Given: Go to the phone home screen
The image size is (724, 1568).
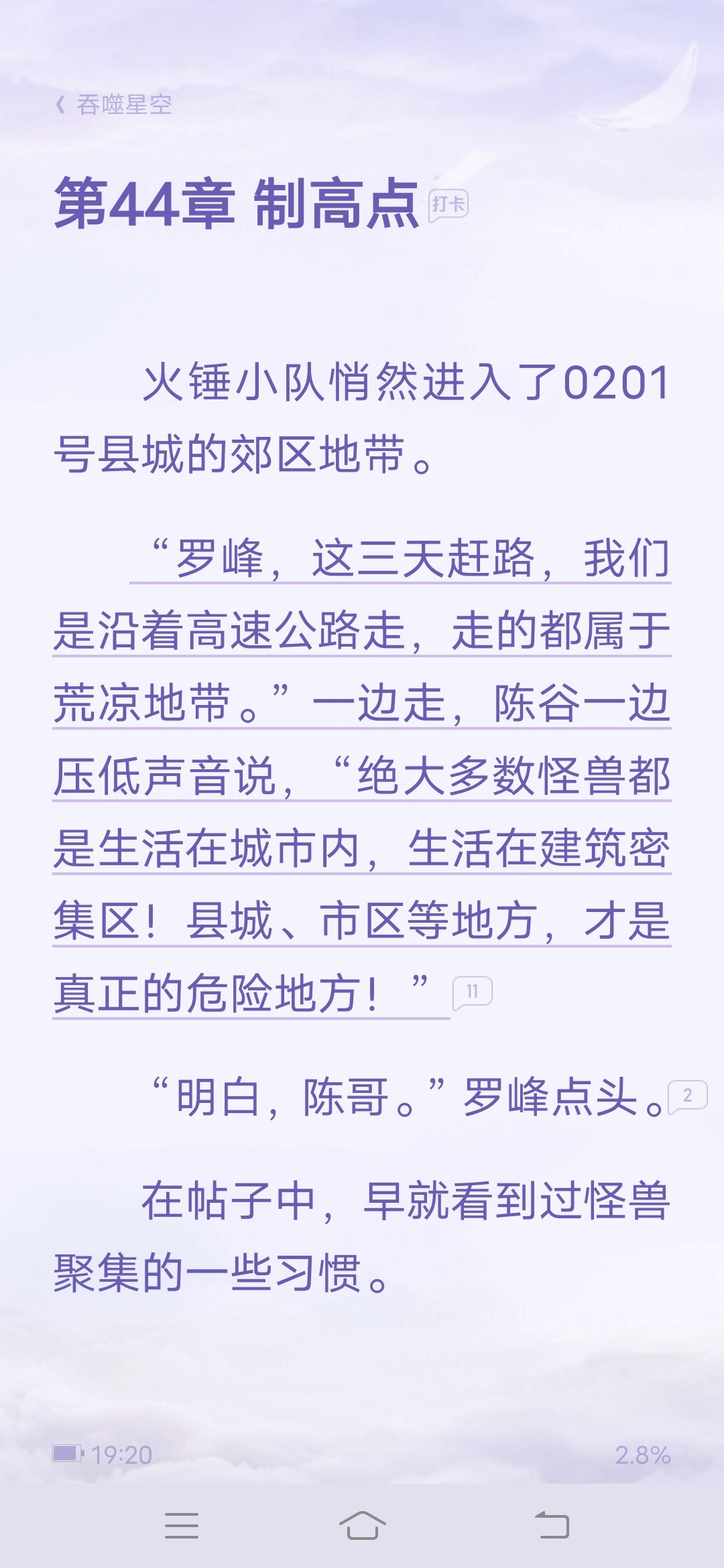Looking at the screenshot, I should [362, 1526].
